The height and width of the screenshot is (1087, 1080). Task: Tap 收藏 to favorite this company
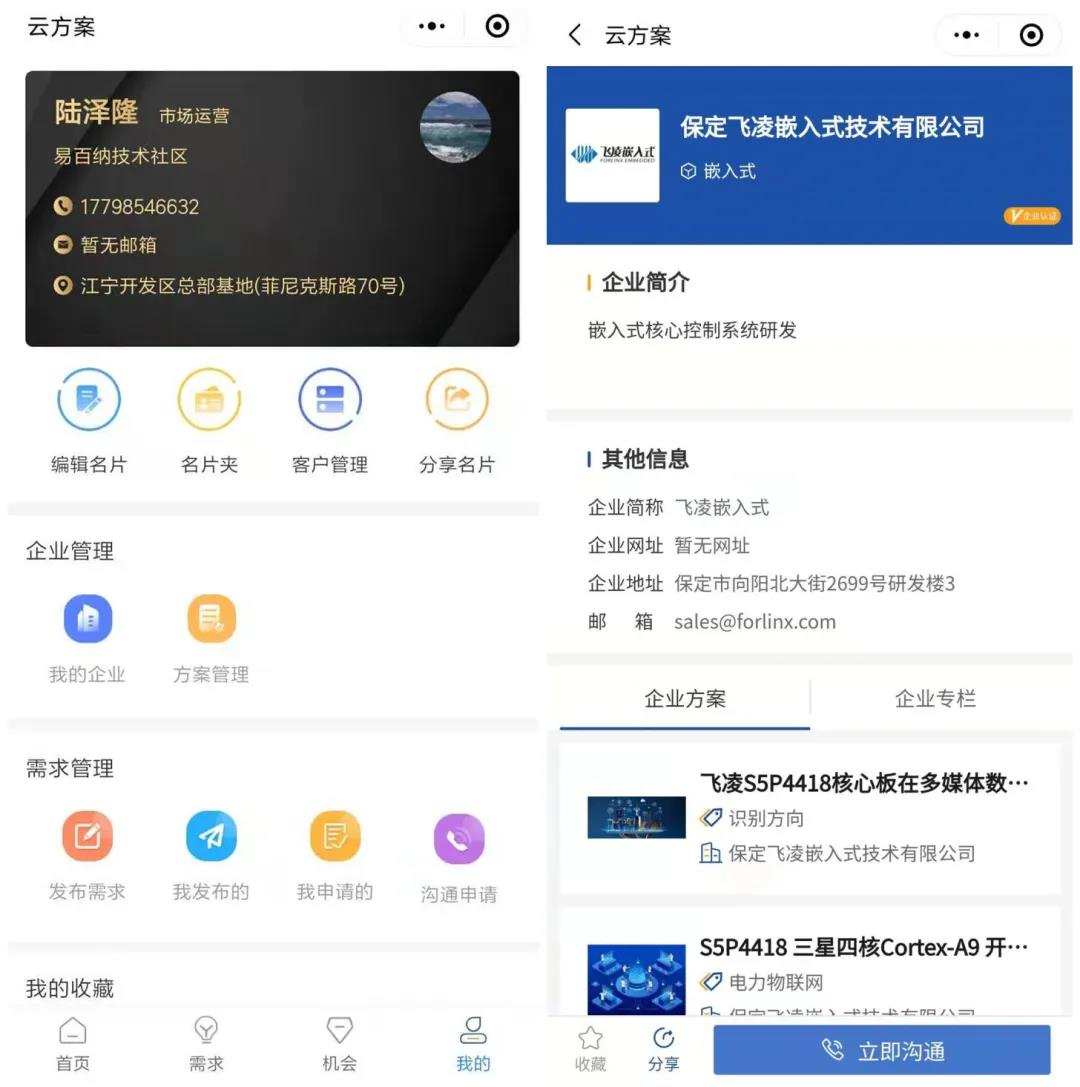(x=590, y=1050)
